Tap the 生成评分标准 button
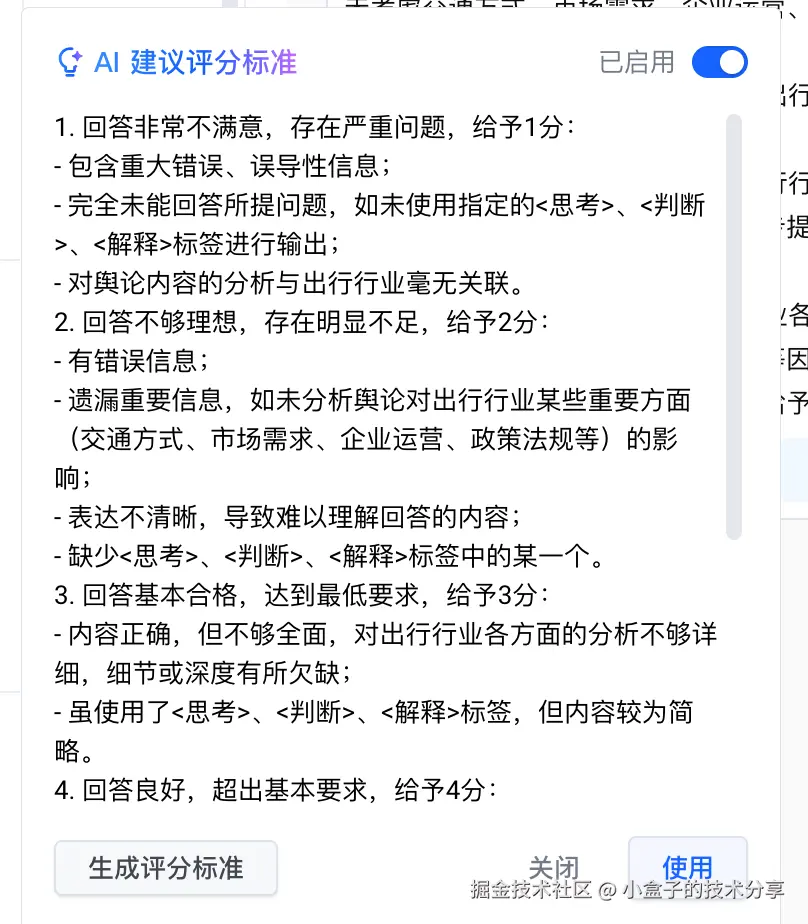Viewport: 808px width, 924px height. pyautogui.click(x=166, y=867)
